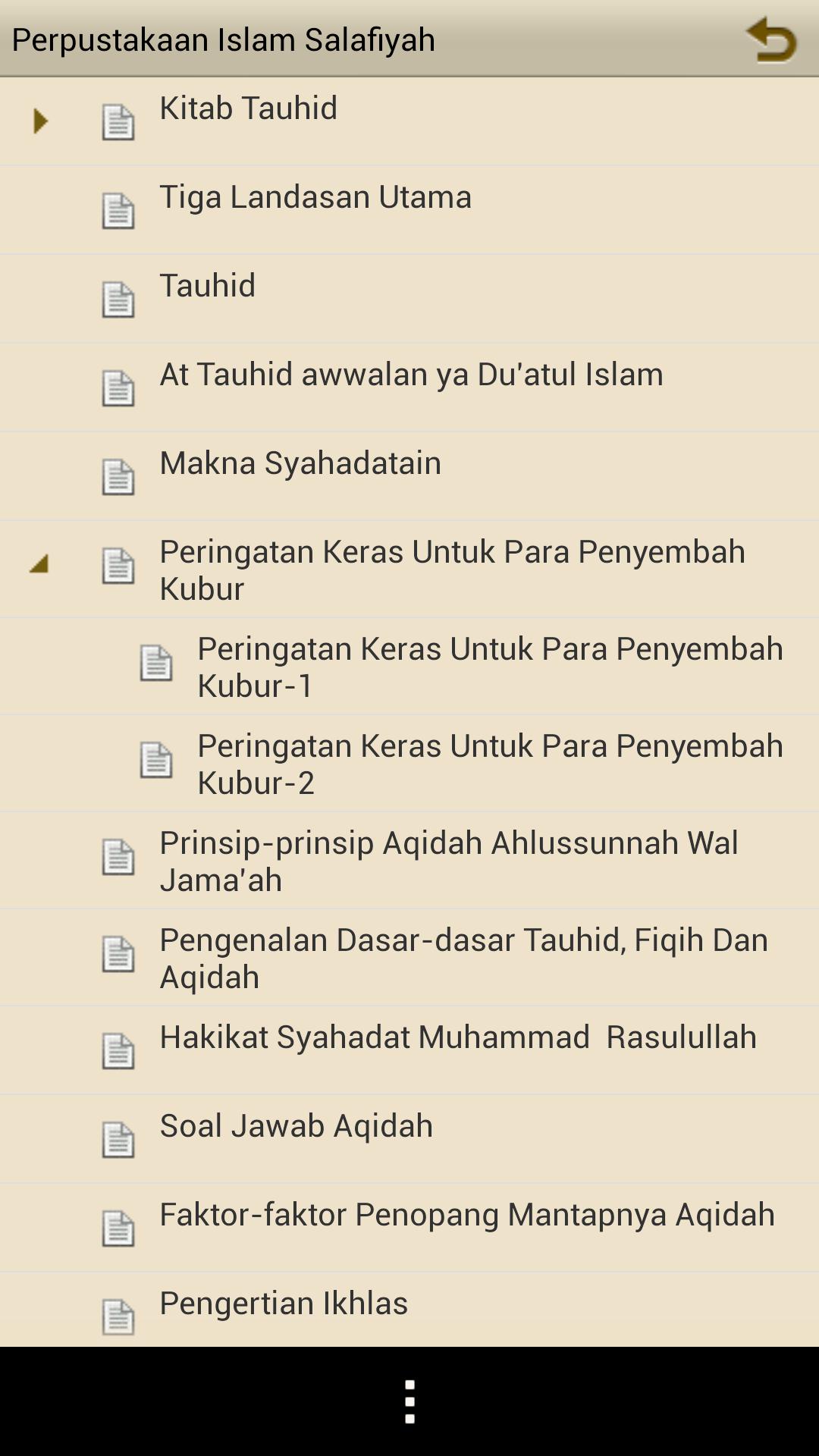This screenshot has width=819, height=1456.
Task: Open the Tauhid book
Action: tap(409, 299)
